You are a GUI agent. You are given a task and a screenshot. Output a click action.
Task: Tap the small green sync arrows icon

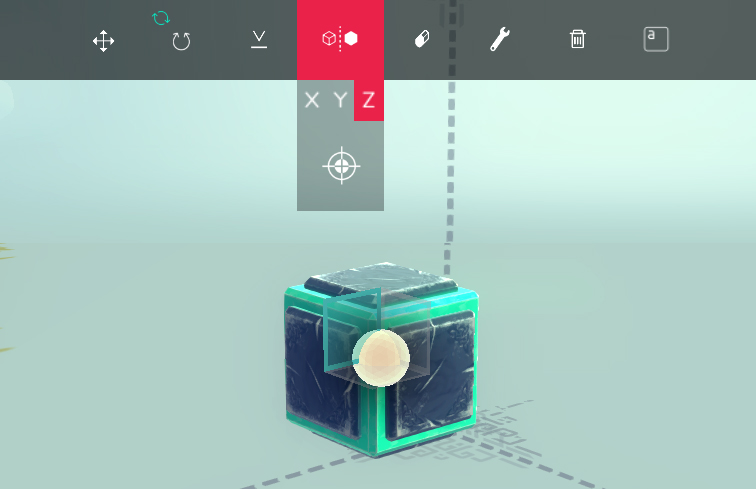coord(160,18)
